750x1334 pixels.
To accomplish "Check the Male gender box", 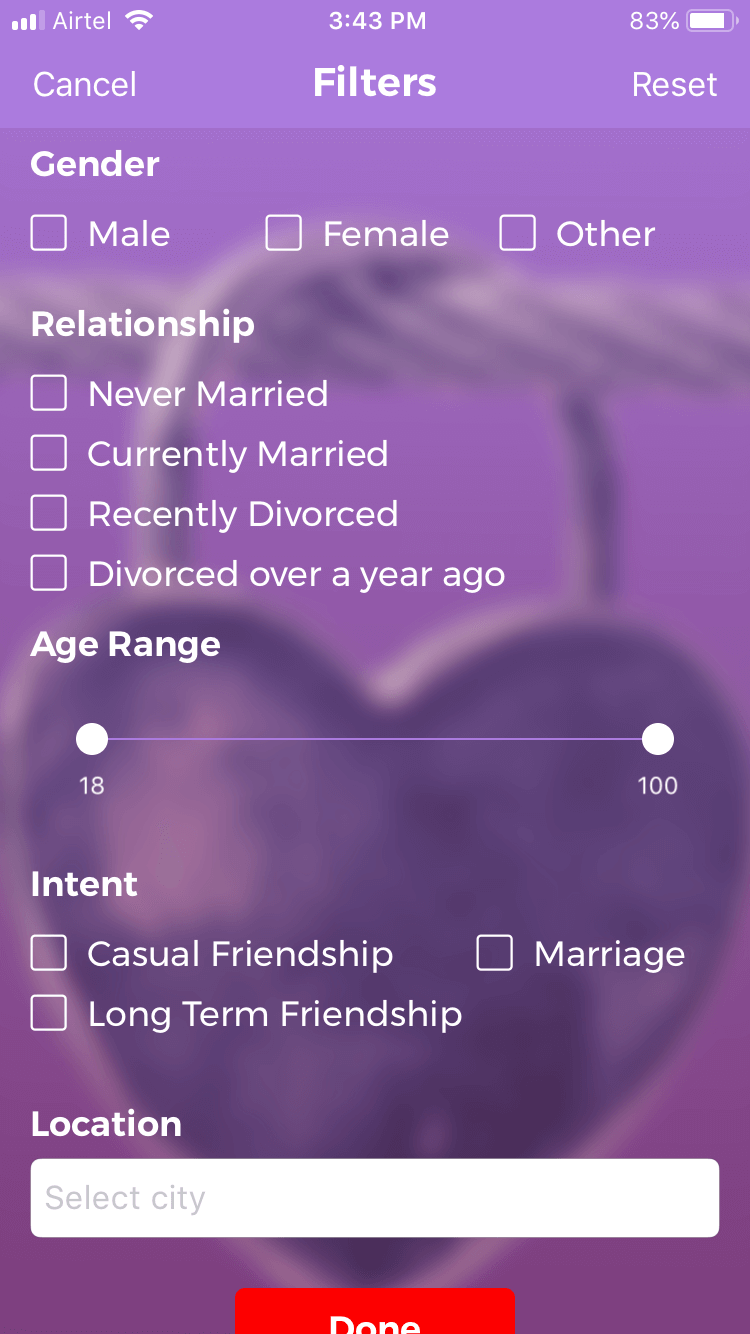I will (x=49, y=234).
